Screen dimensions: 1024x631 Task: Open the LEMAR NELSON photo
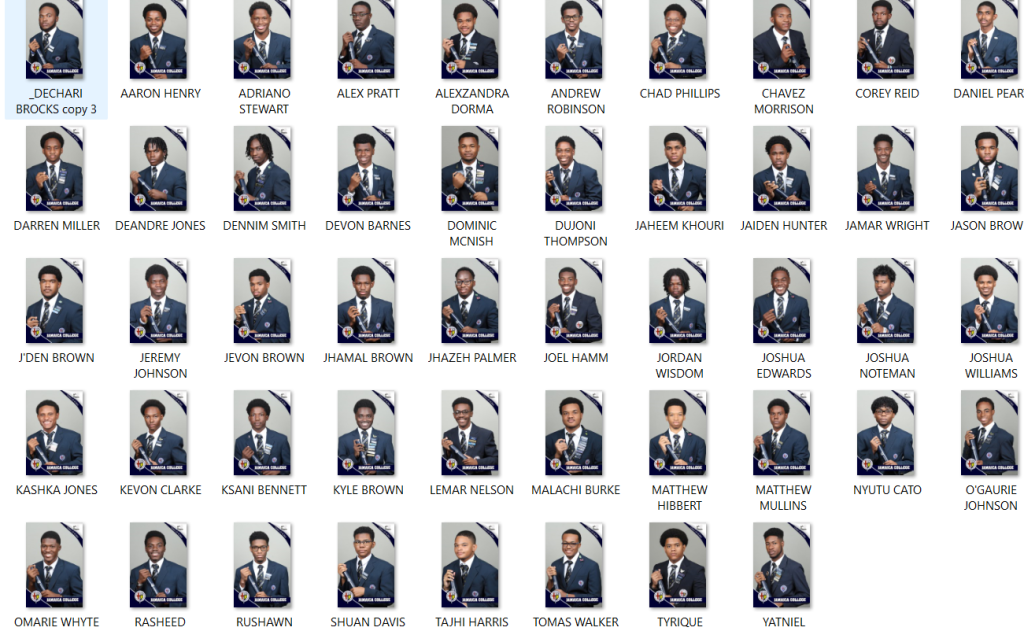point(472,434)
